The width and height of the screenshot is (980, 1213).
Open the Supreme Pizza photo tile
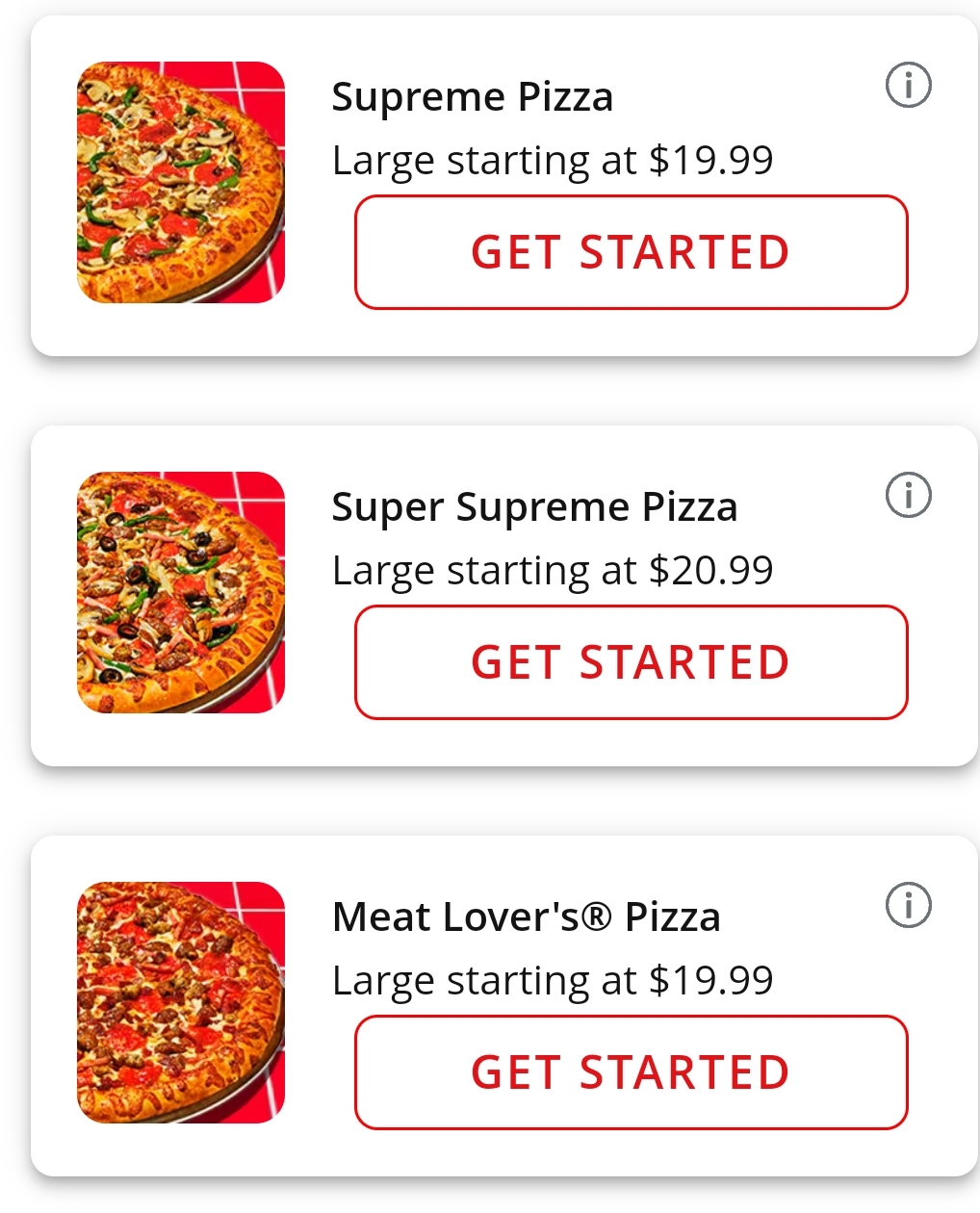[x=181, y=183]
